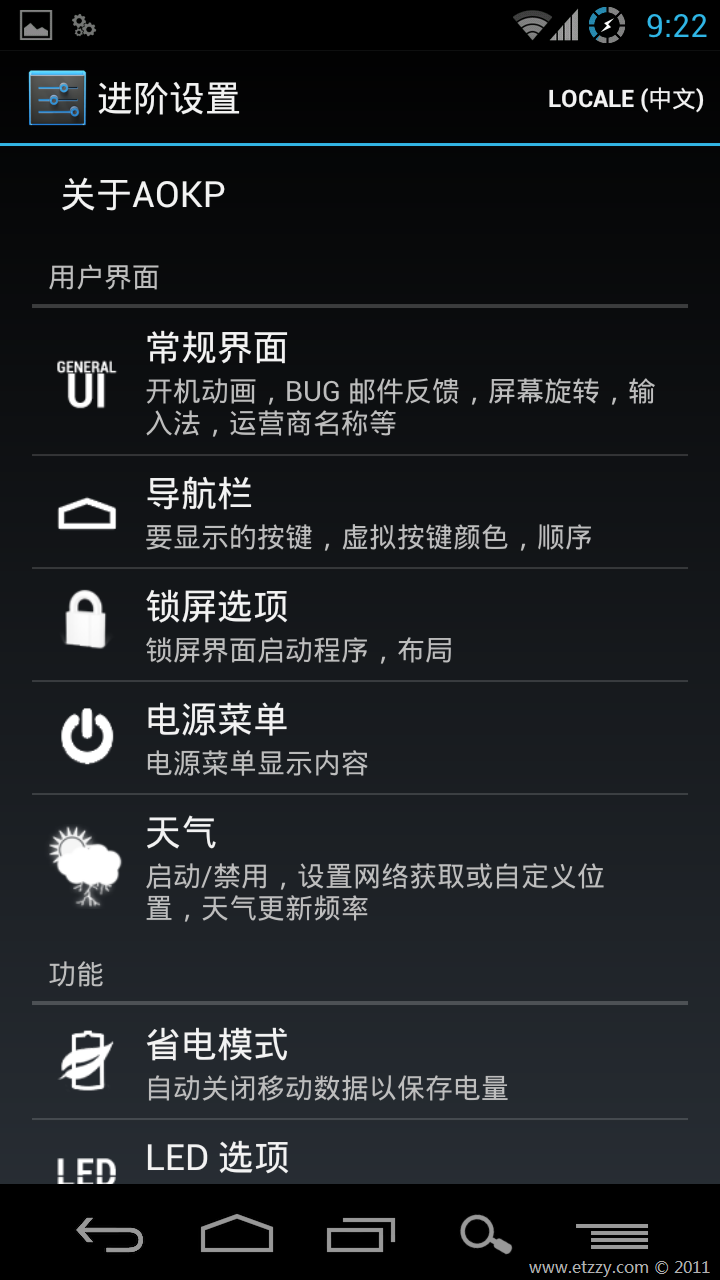Open 常规界面 settings

(360, 382)
